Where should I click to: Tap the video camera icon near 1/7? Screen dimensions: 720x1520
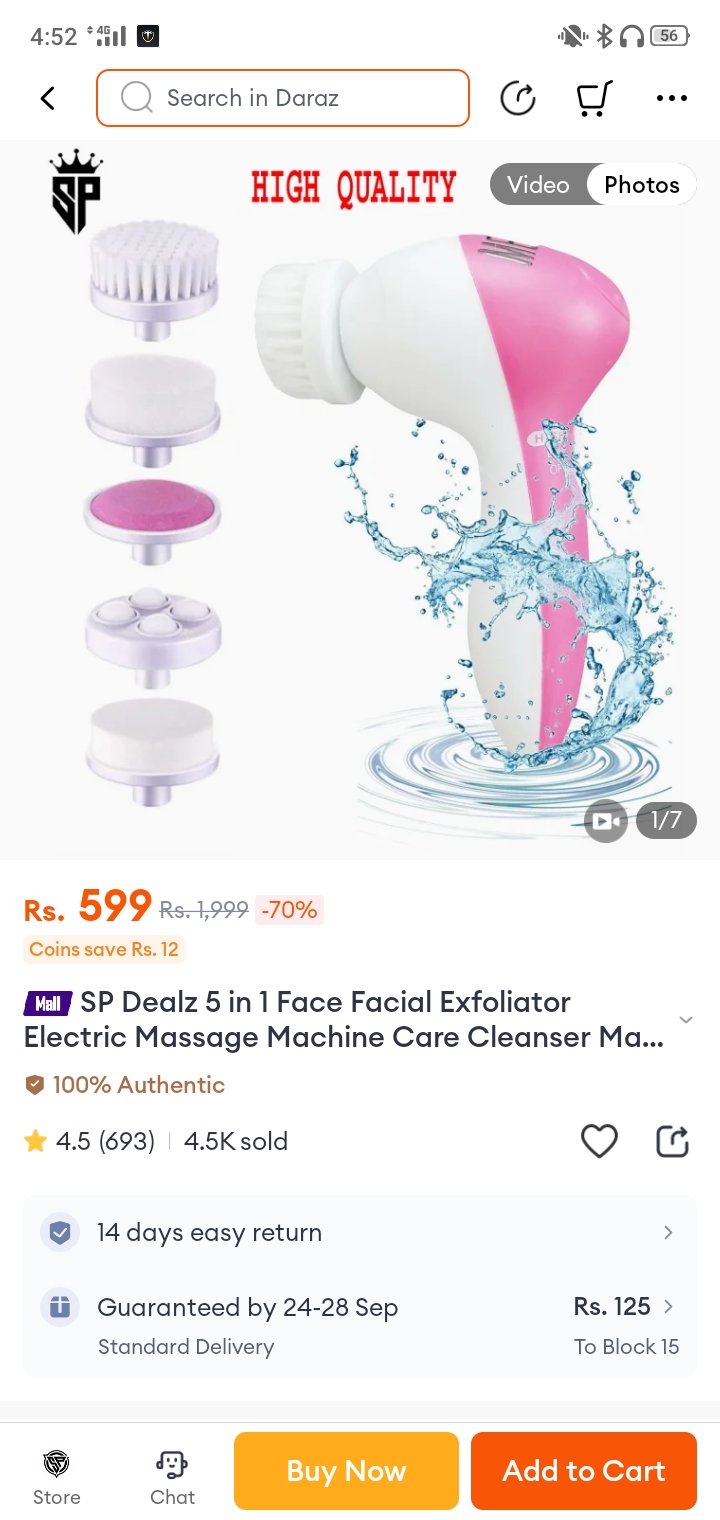[606, 821]
